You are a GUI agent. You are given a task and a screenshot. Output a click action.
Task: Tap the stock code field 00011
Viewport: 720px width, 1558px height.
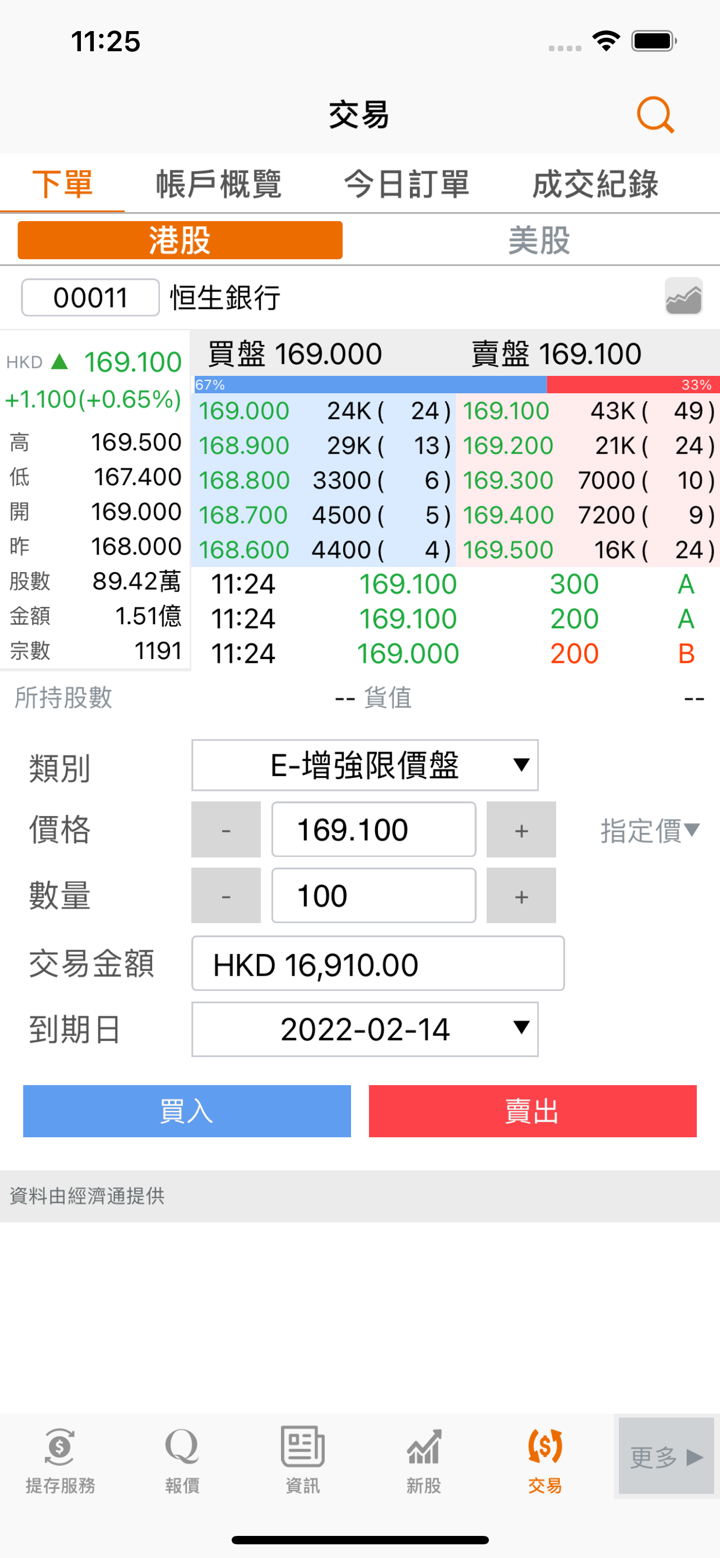tap(90, 298)
